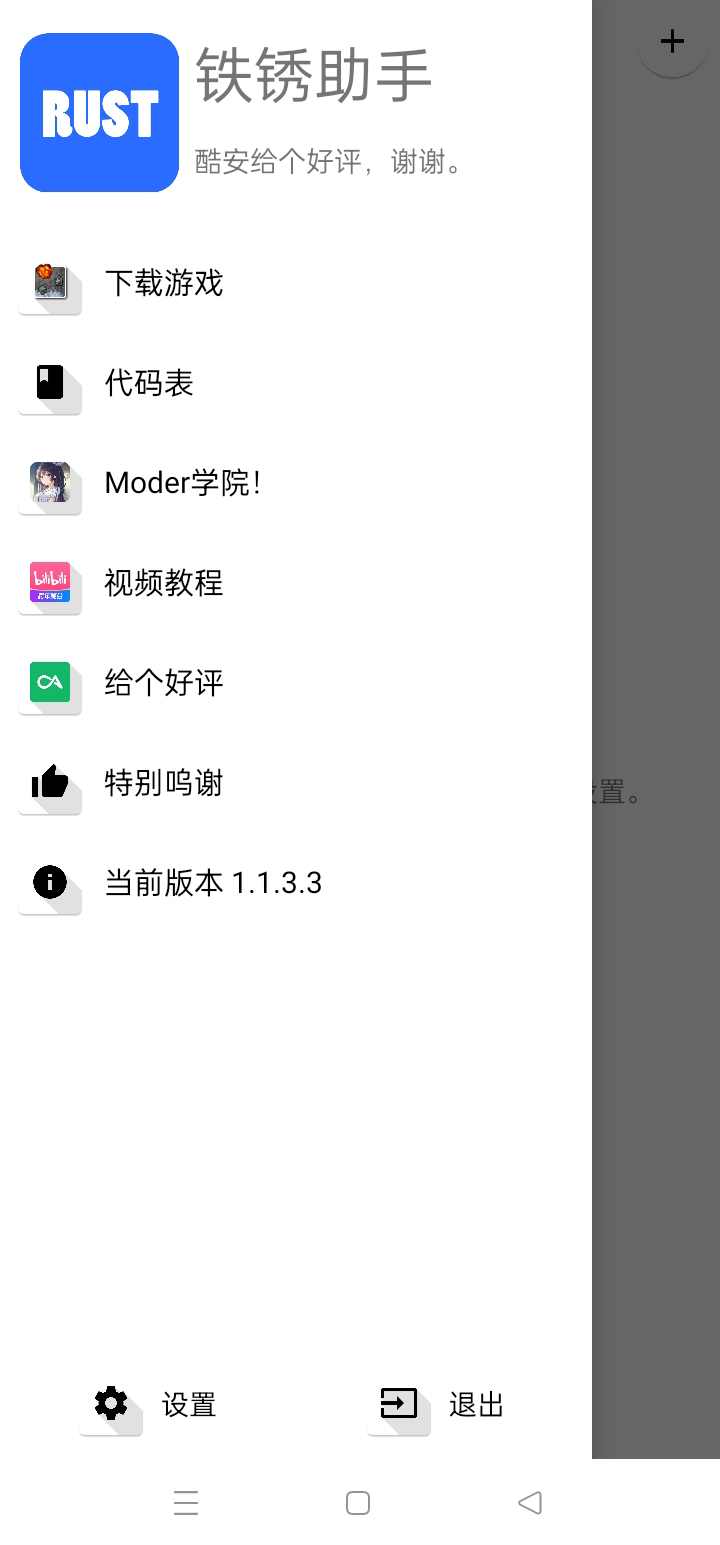Tap the RUST app logo
The width and height of the screenshot is (720, 1545).
(98, 112)
